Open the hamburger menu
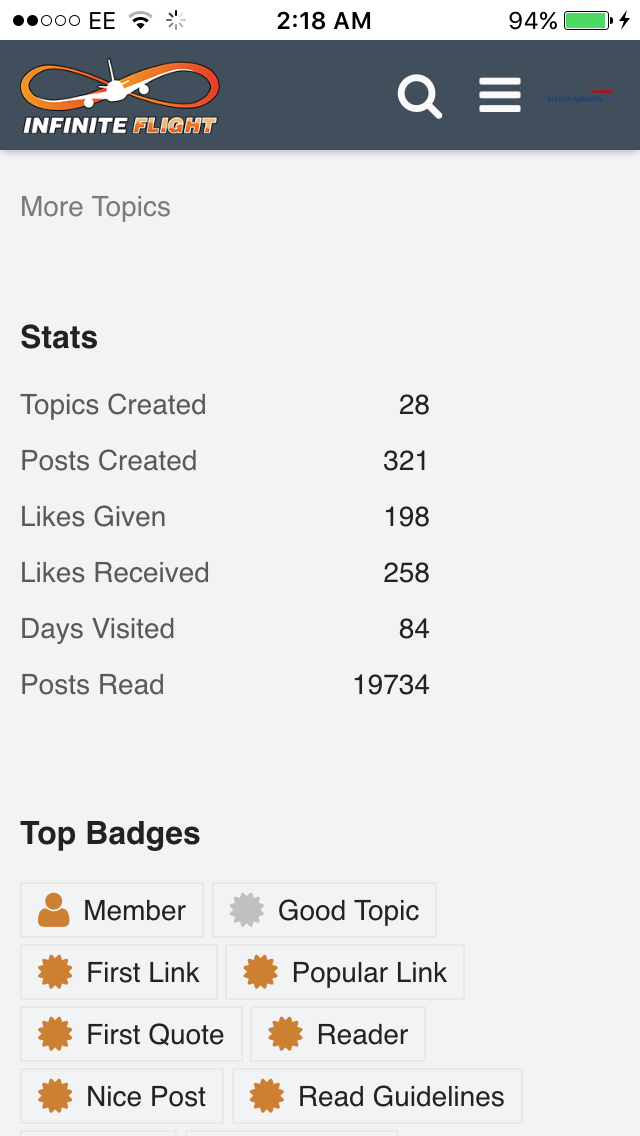The height and width of the screenshot is (1136, 640). click(x=500, y=96)
